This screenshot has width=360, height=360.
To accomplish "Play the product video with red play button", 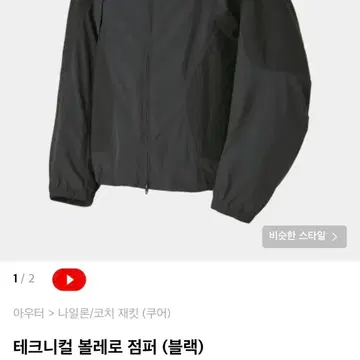I will 69,280.
